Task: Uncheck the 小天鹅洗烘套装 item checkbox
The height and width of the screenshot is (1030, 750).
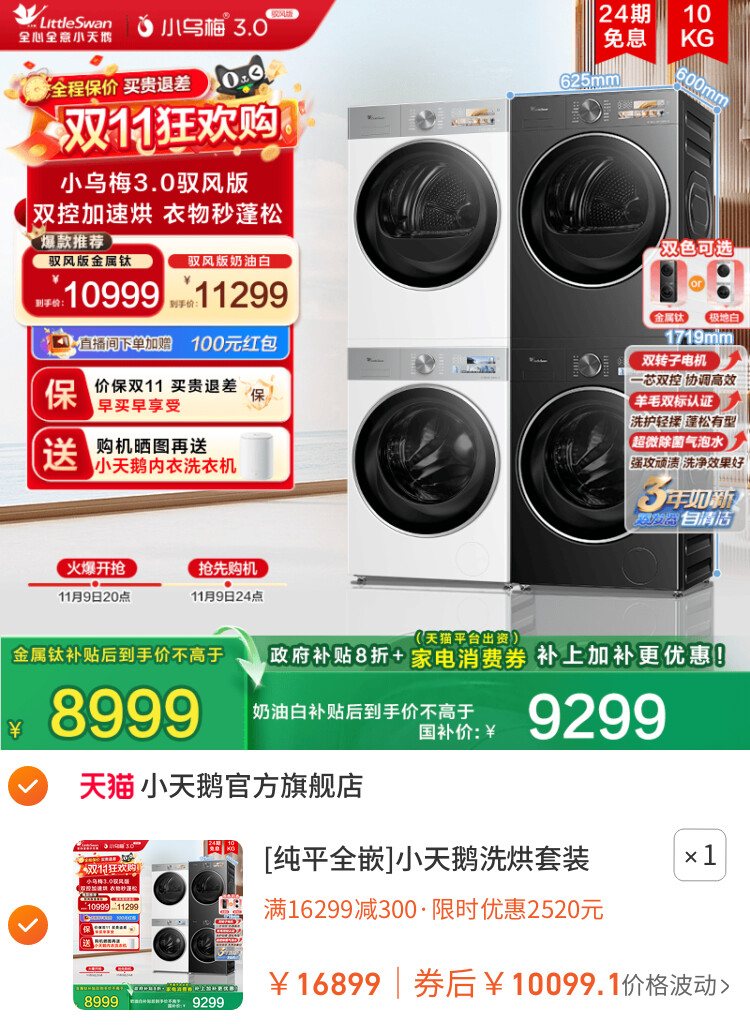Action: click(28, 925)
